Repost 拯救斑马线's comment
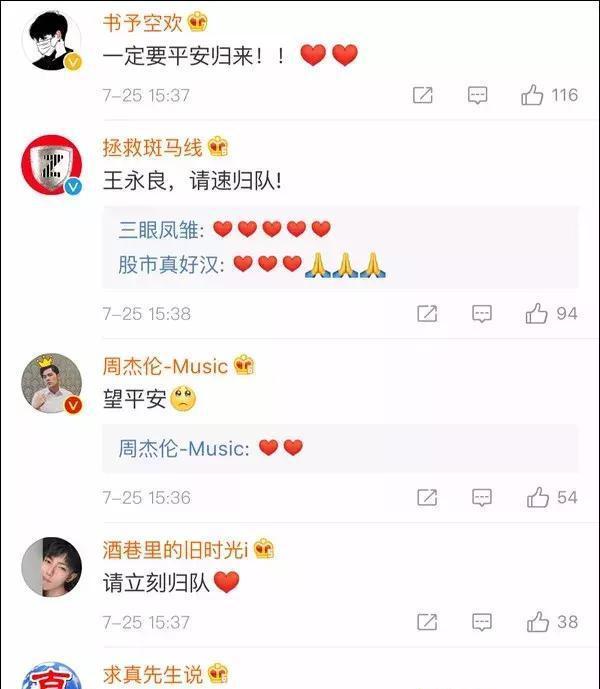The width and height of the screenshot is (600, 689). [x=427, y=313]
